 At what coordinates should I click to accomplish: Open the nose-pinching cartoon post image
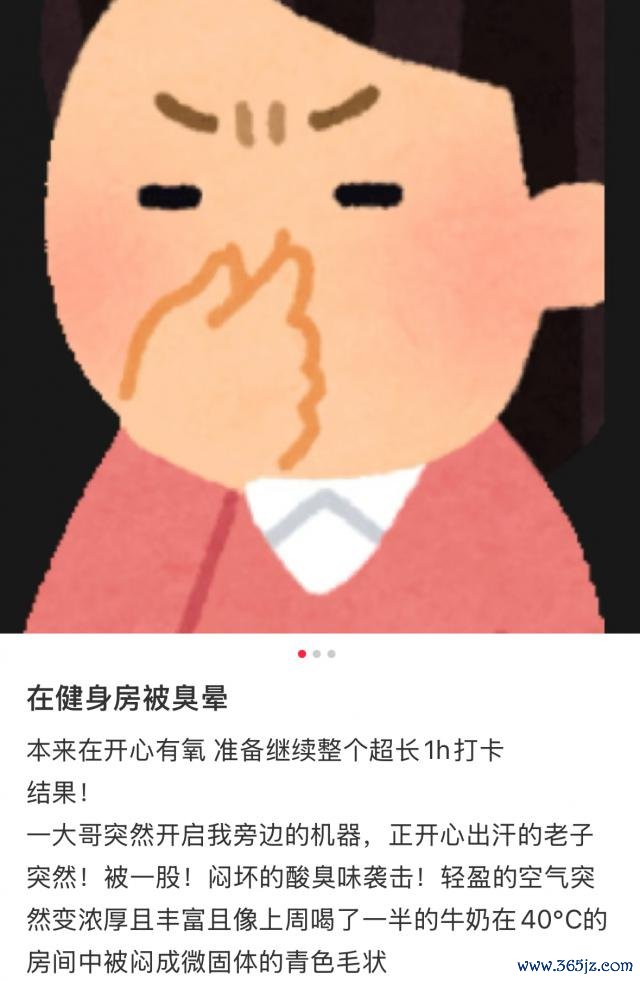tap(318, 315)
